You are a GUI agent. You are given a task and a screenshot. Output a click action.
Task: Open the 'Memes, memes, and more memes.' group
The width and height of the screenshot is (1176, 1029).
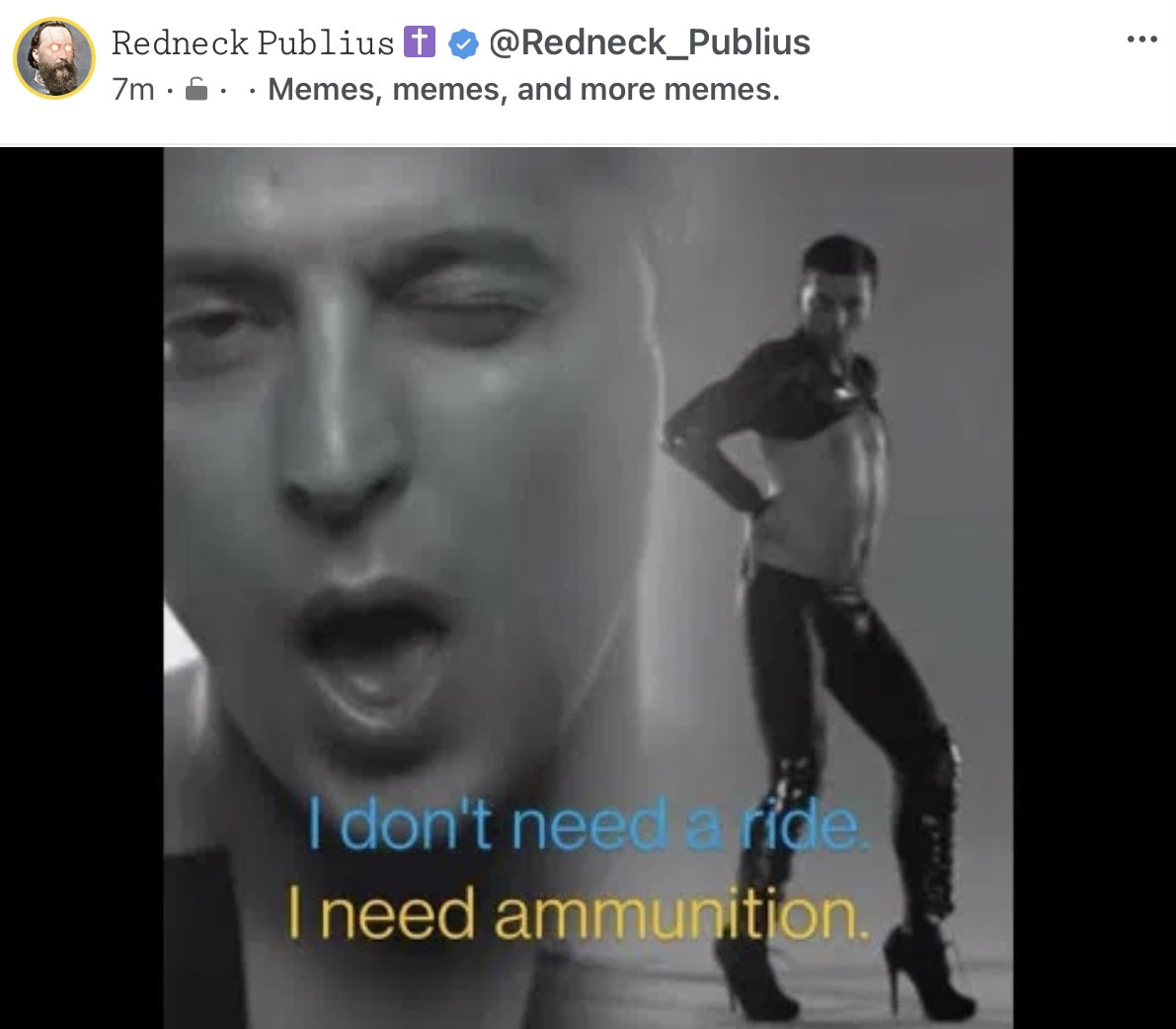coord(523,90)
